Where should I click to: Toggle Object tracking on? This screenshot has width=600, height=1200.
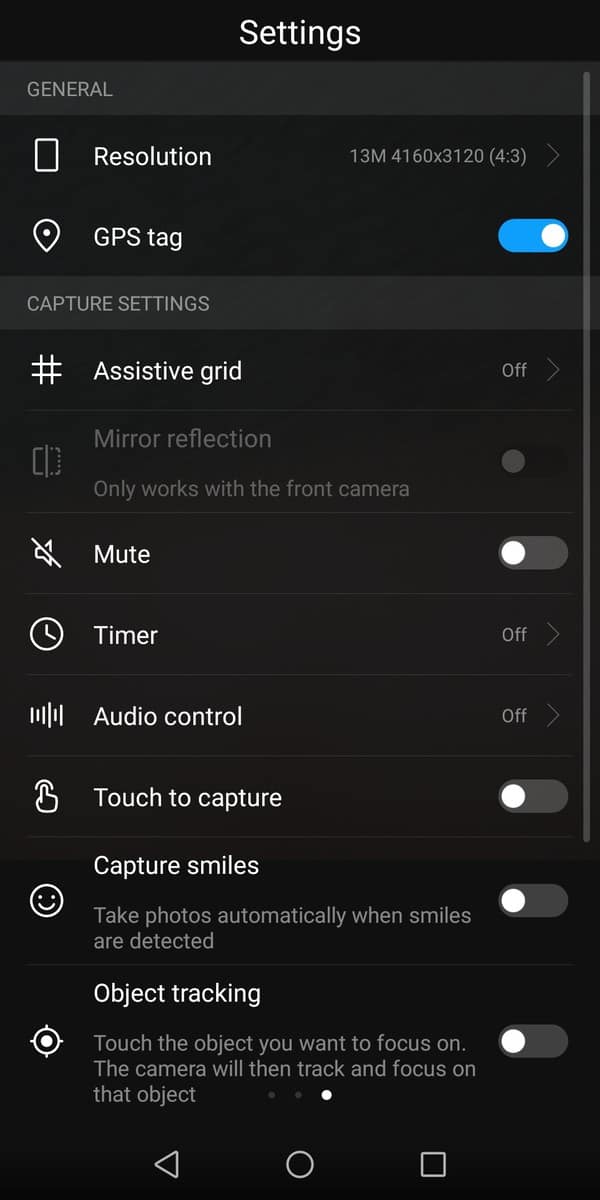[x=532, y=1041]
